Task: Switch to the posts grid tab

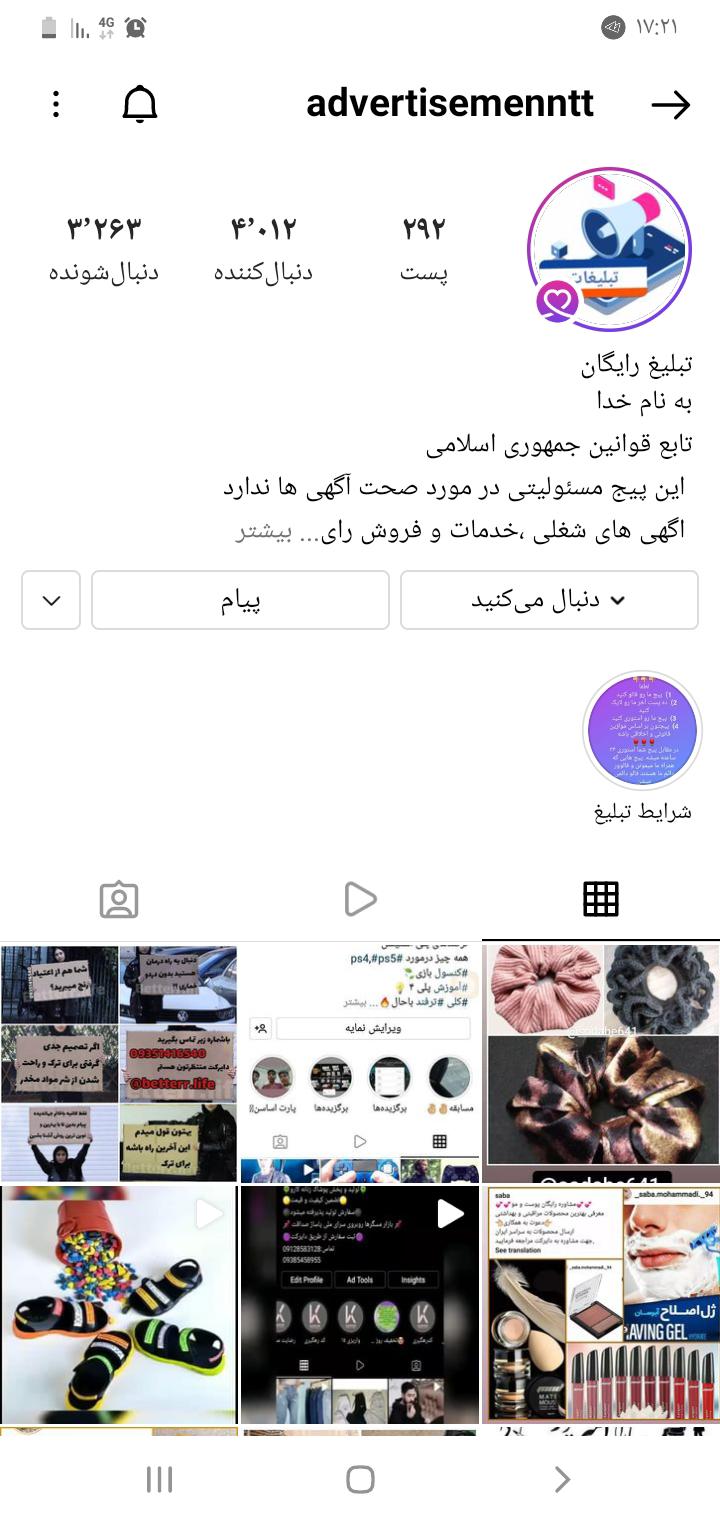Action: point(600,900)
